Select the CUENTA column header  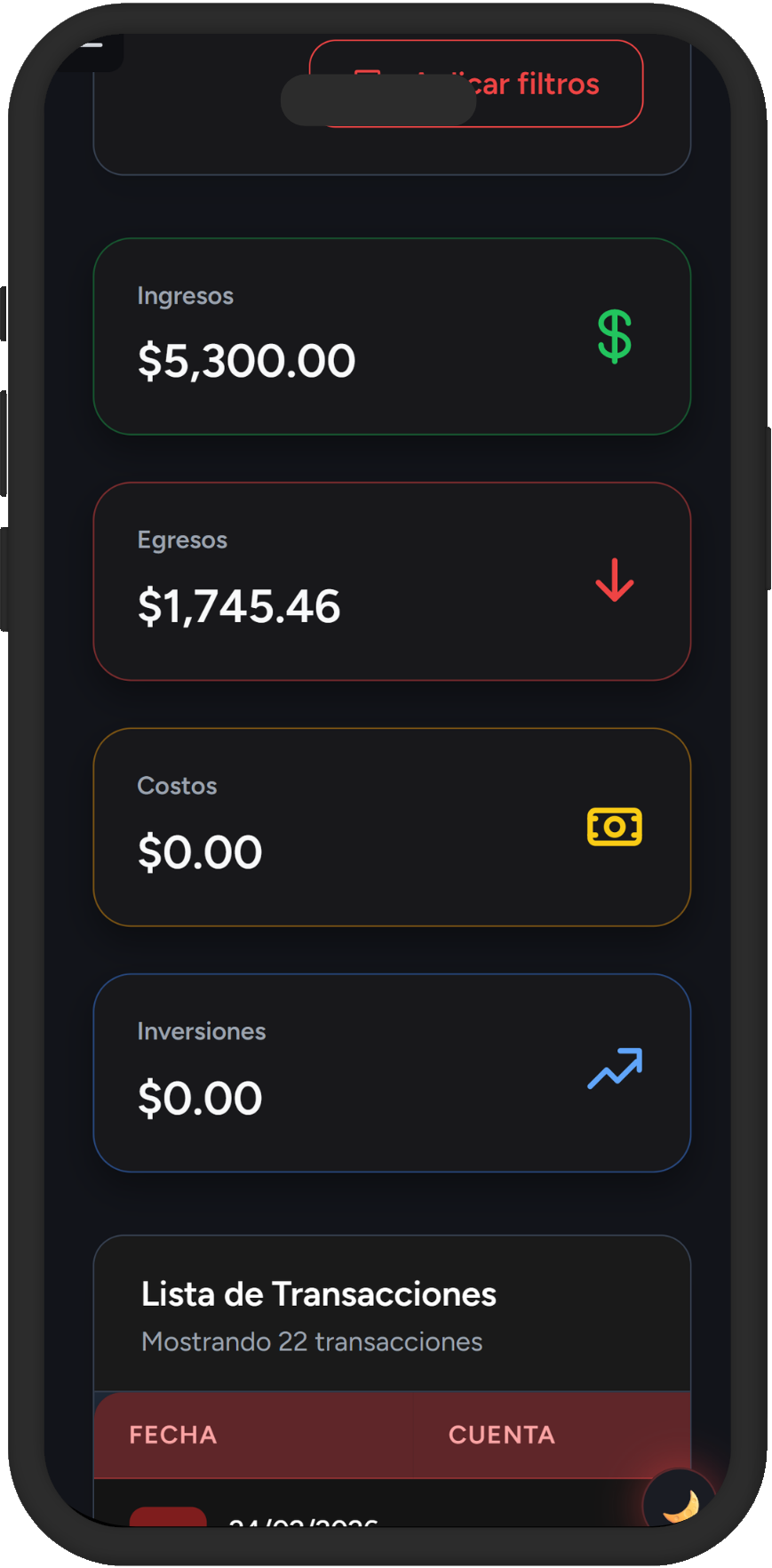[502, 1434]
